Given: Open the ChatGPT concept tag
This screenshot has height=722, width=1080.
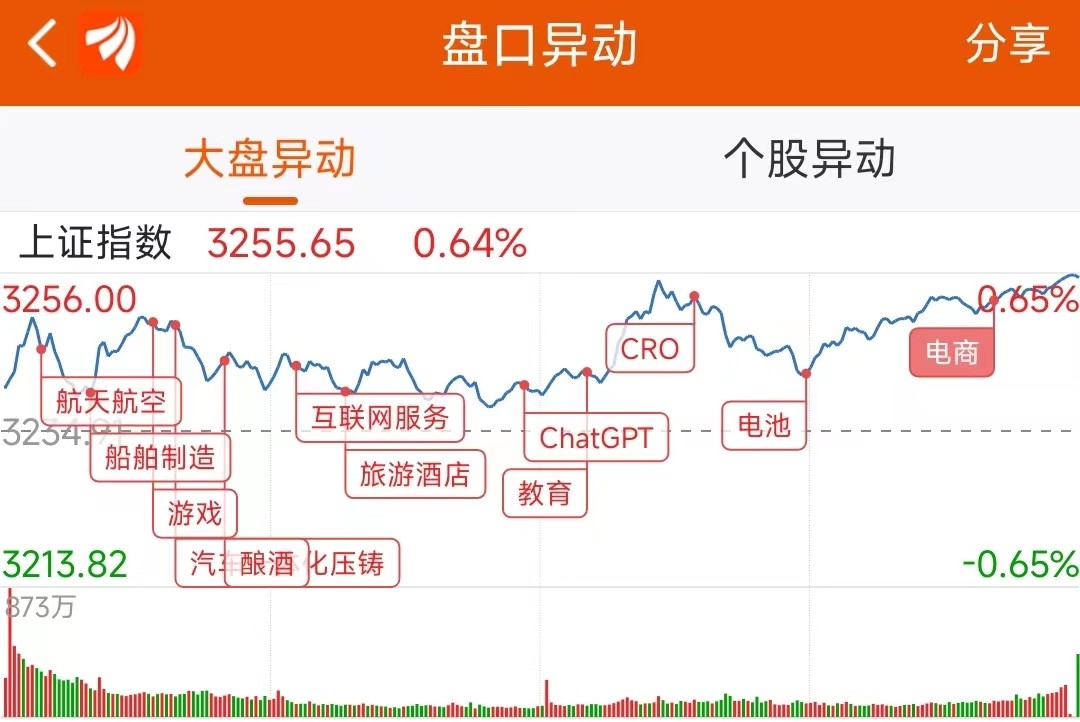Looking at the screenshot, I should [x=595, y=437].
